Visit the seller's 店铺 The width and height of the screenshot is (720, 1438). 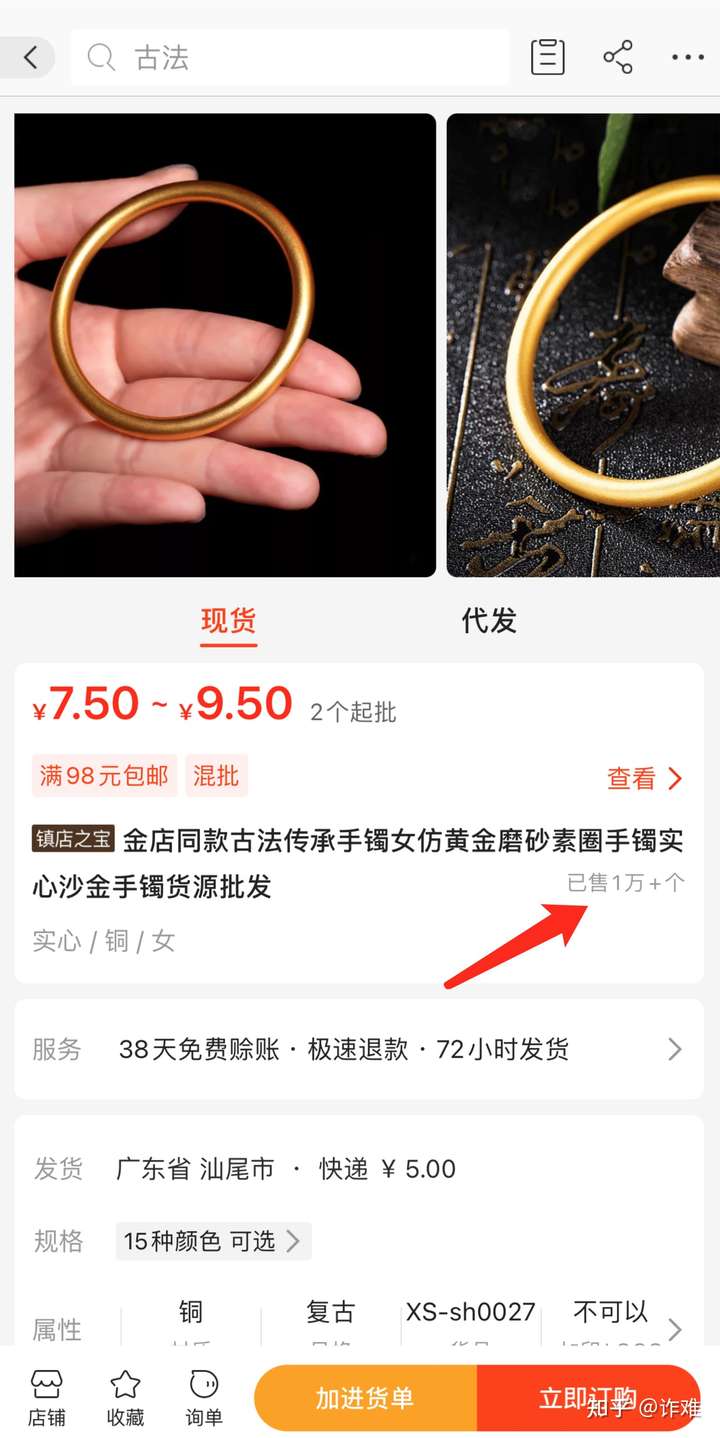[46, 1397]
